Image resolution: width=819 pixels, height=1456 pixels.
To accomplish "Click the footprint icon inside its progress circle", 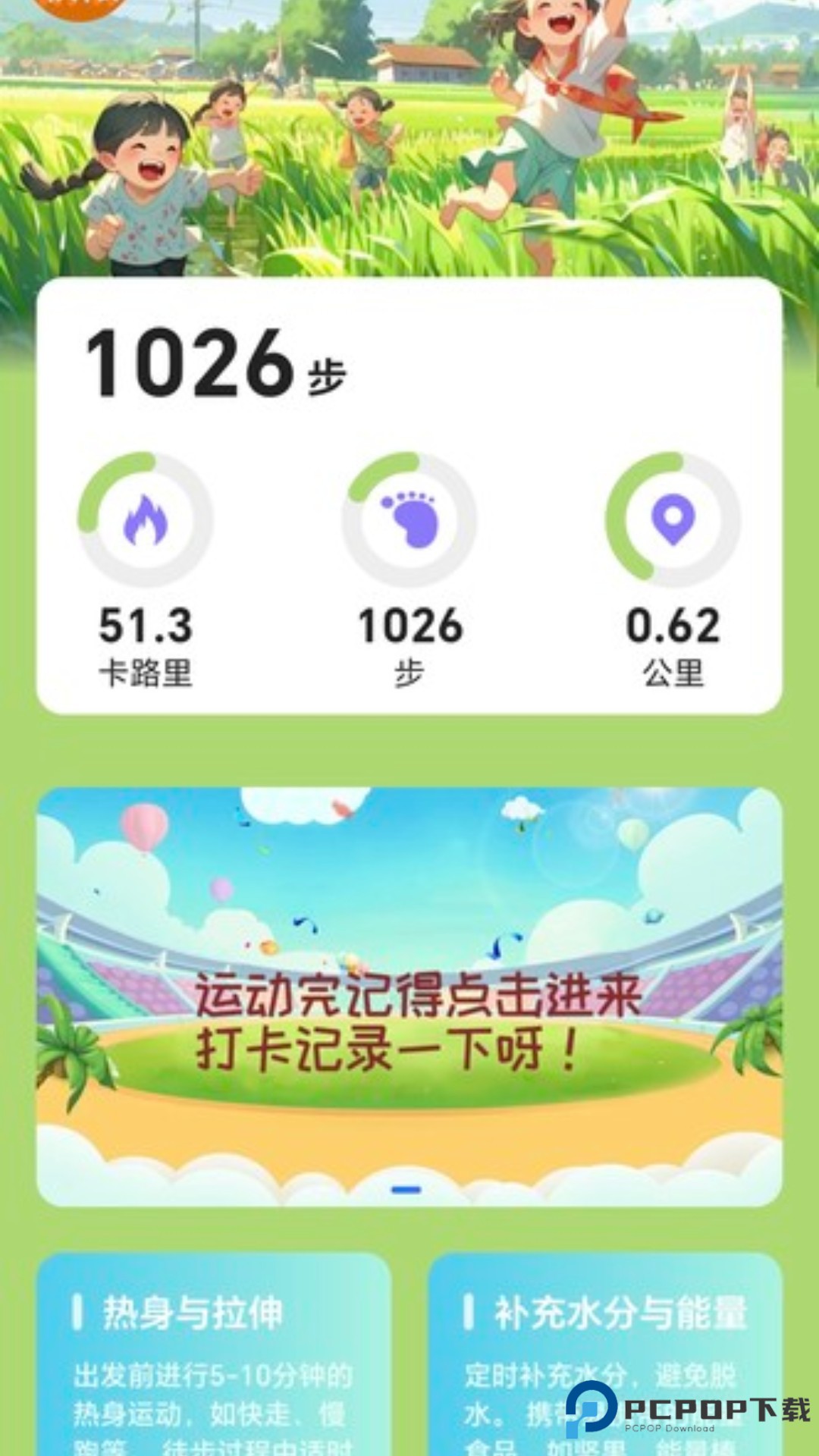I will click(x=409, y=521).
